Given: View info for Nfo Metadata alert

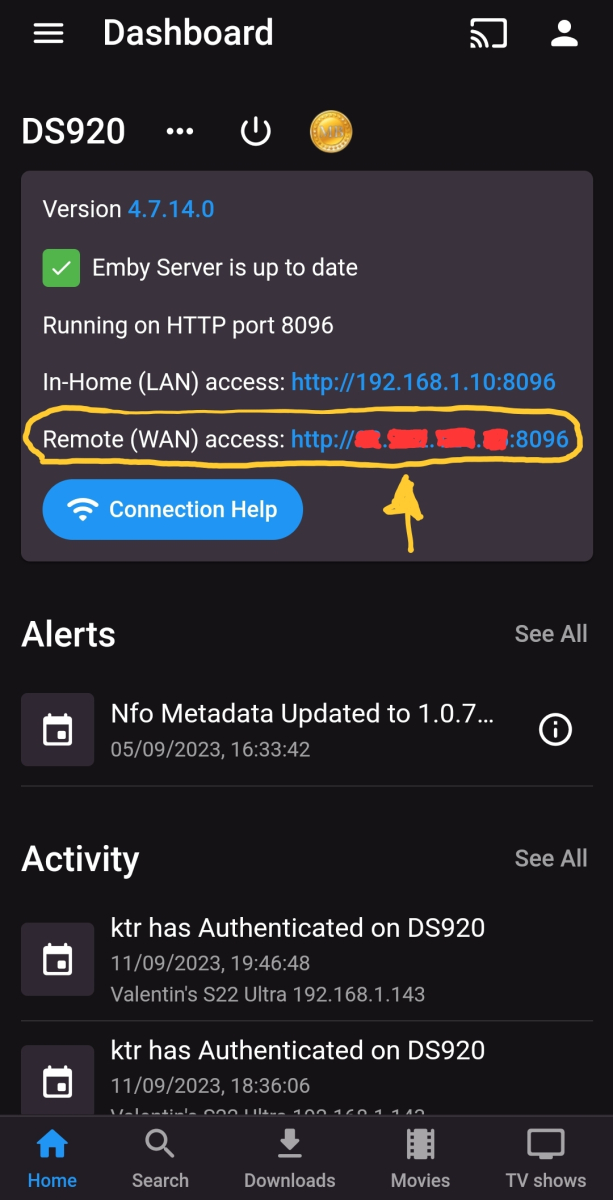Looking at the screenshot, I should [x=556, y=730].
